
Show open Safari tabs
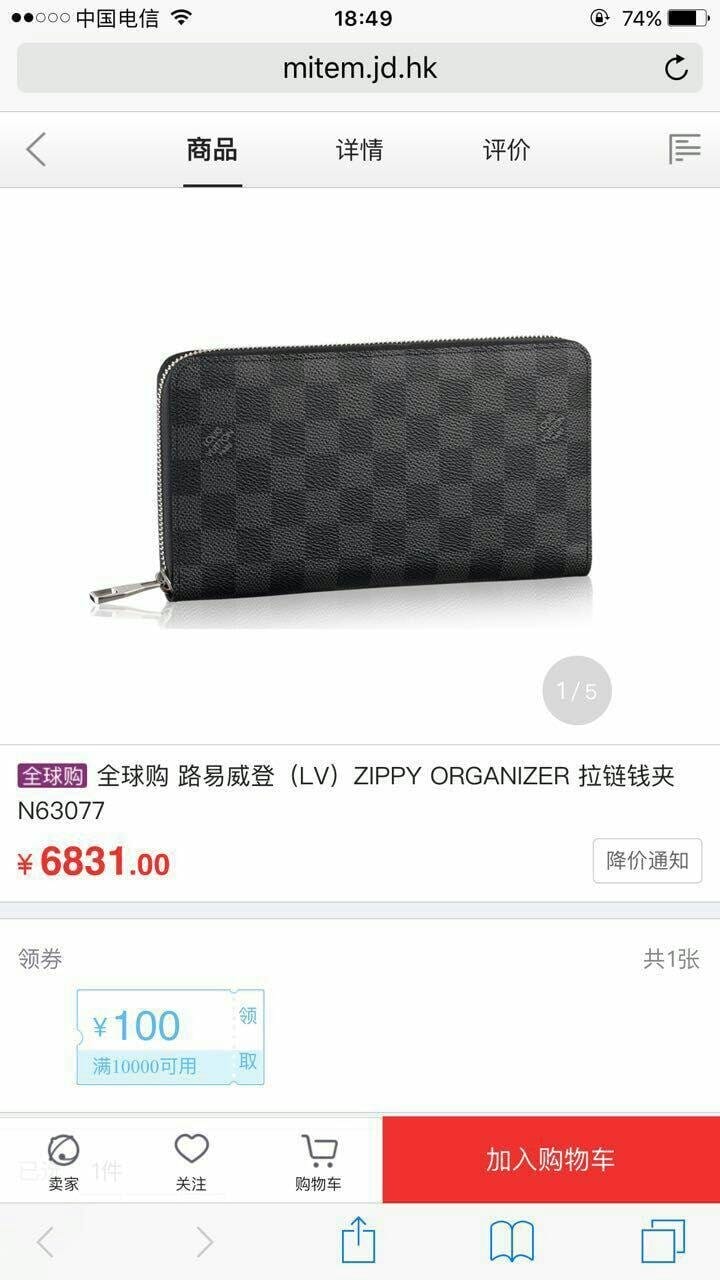point(662,1242)
